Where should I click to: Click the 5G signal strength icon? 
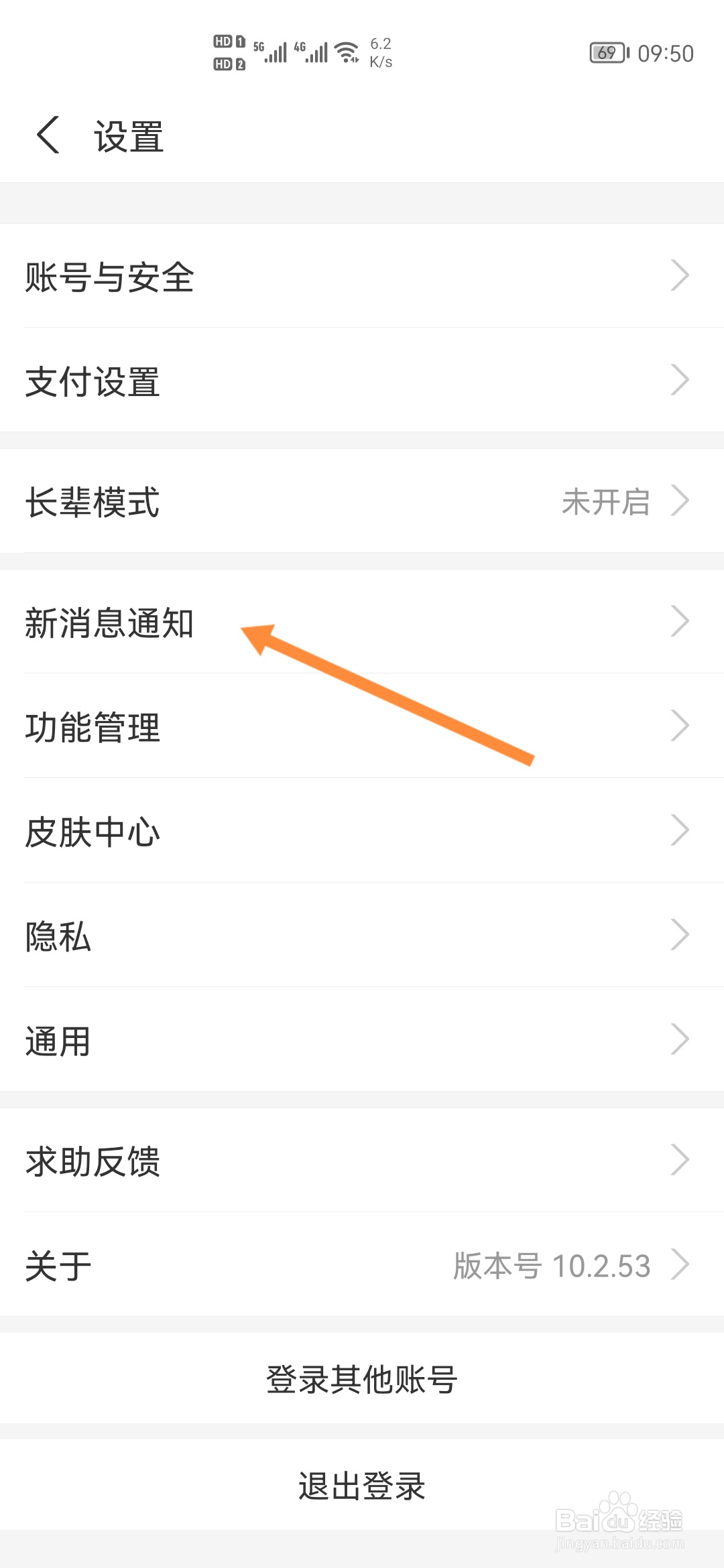[x=271, y=52]
